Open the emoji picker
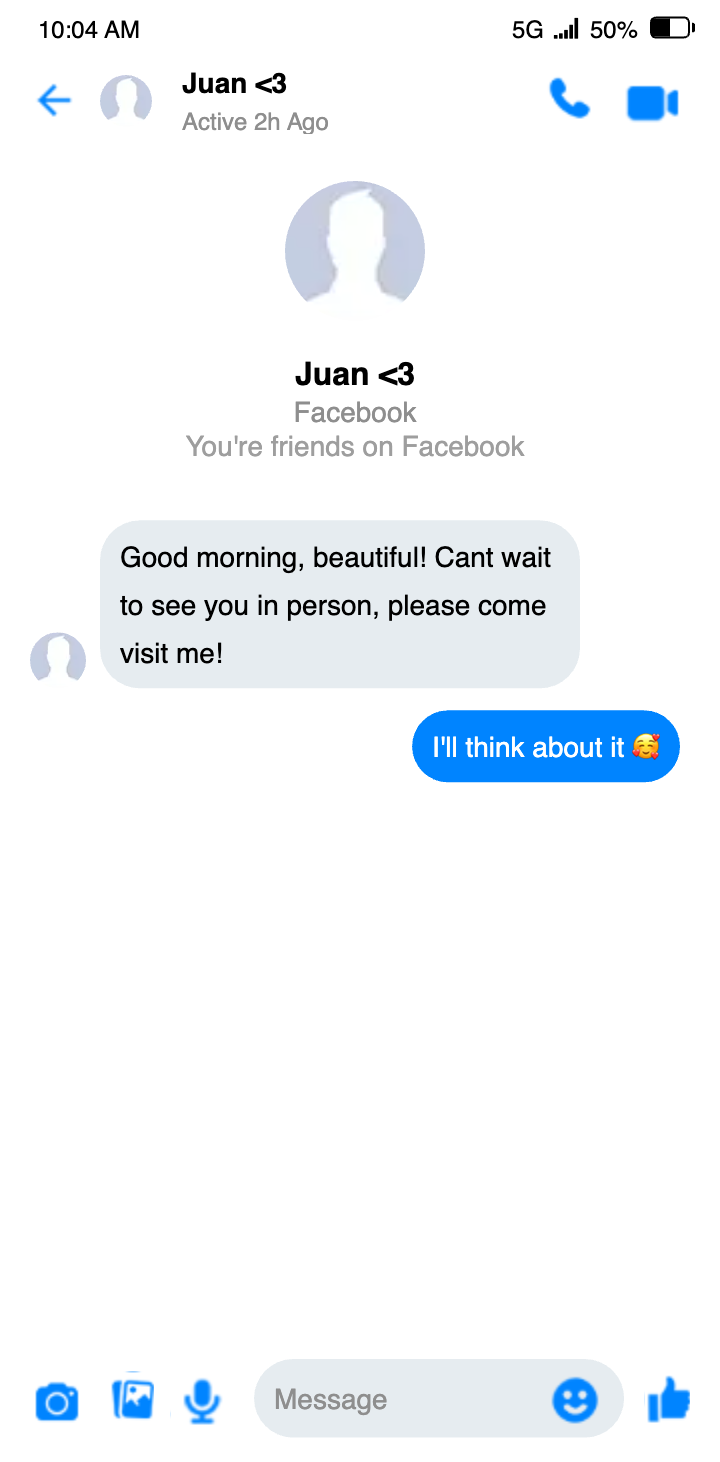720x1462 pixels. [575, 1400]
